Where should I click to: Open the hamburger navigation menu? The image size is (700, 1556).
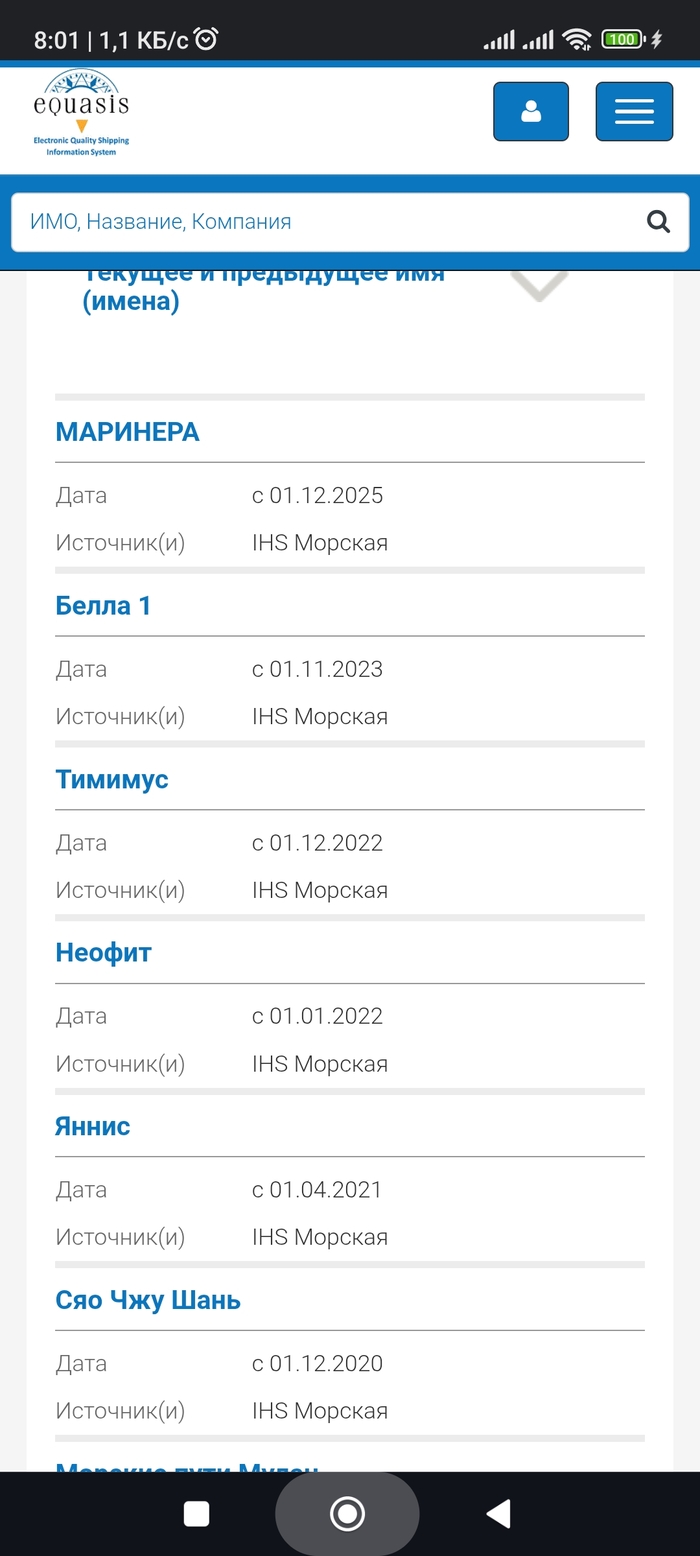tap(634, 111)
